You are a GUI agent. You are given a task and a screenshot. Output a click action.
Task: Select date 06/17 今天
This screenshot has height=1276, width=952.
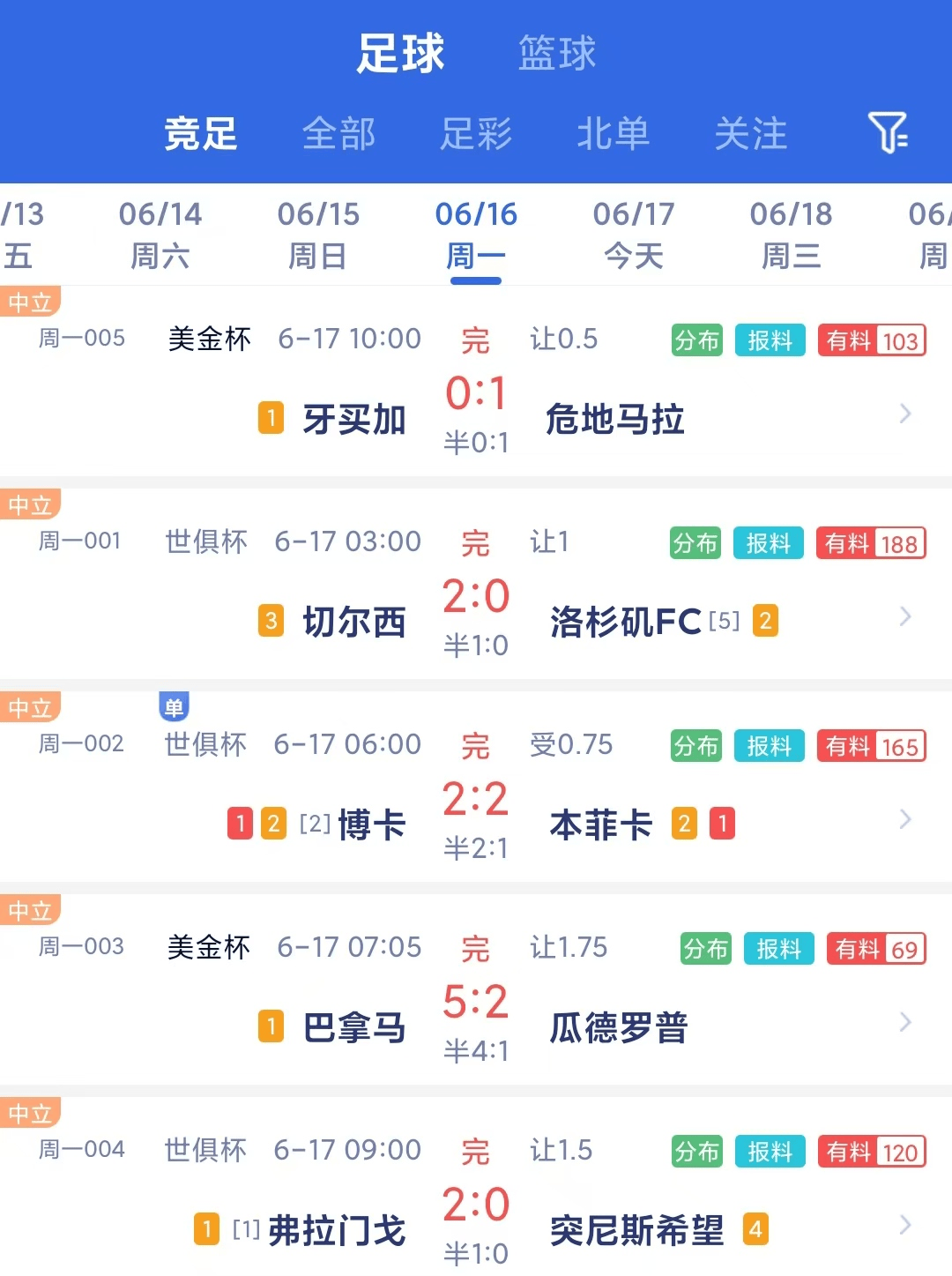[633, 234]
